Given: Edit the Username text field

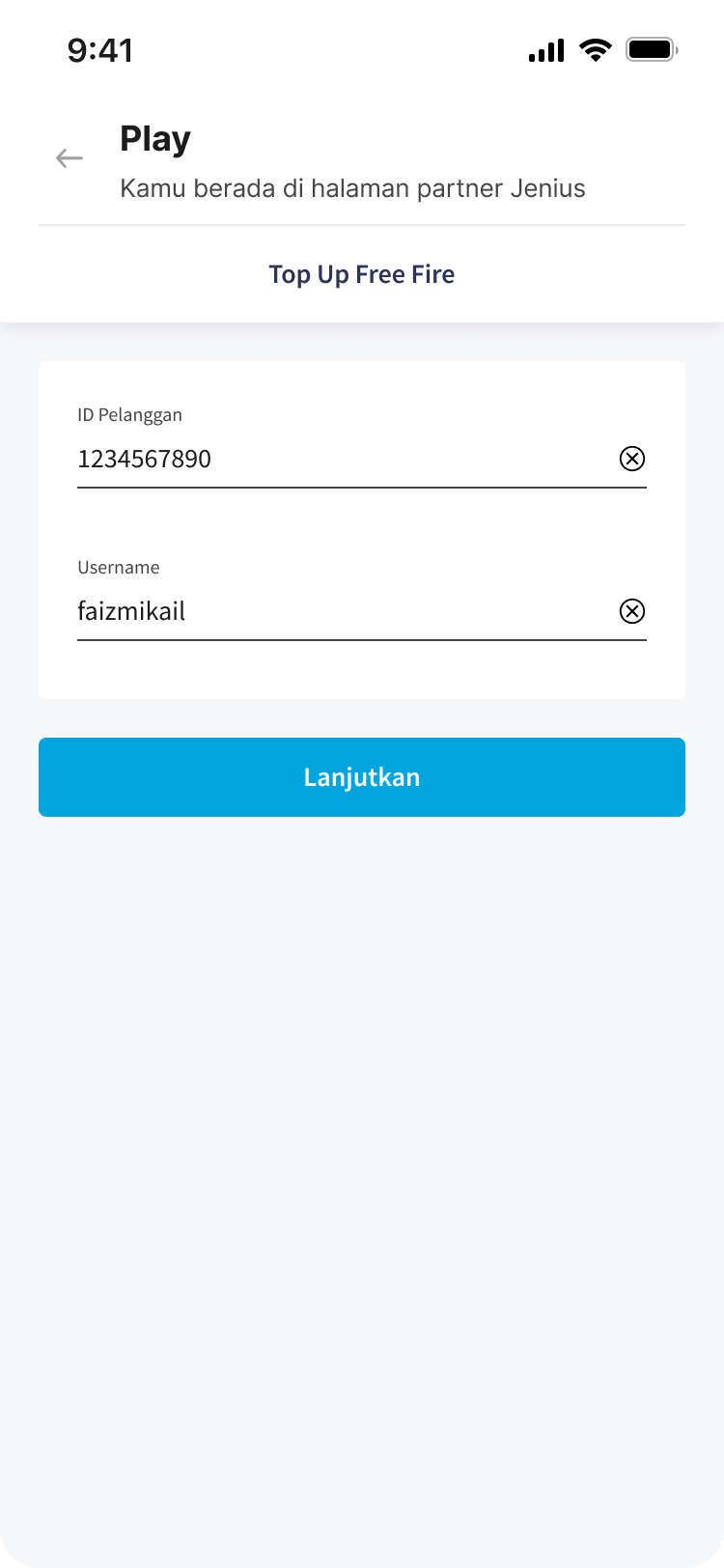Looking at the screenshot, I should click(x=338, y=611).
